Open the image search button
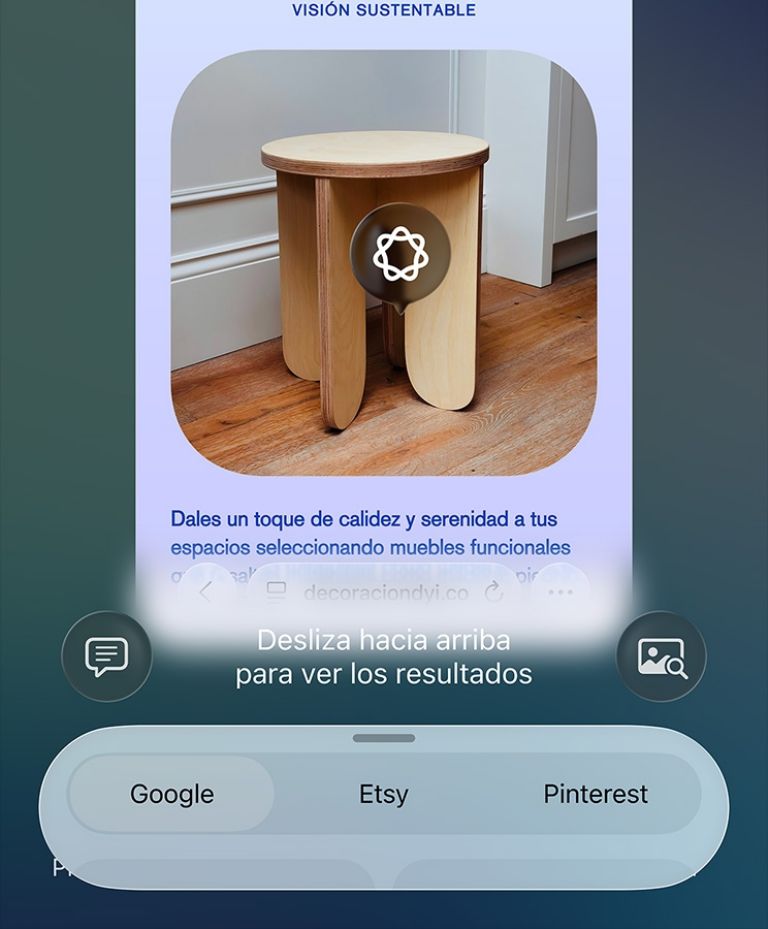Screen dimensions: 768x929 coord(661,656)
